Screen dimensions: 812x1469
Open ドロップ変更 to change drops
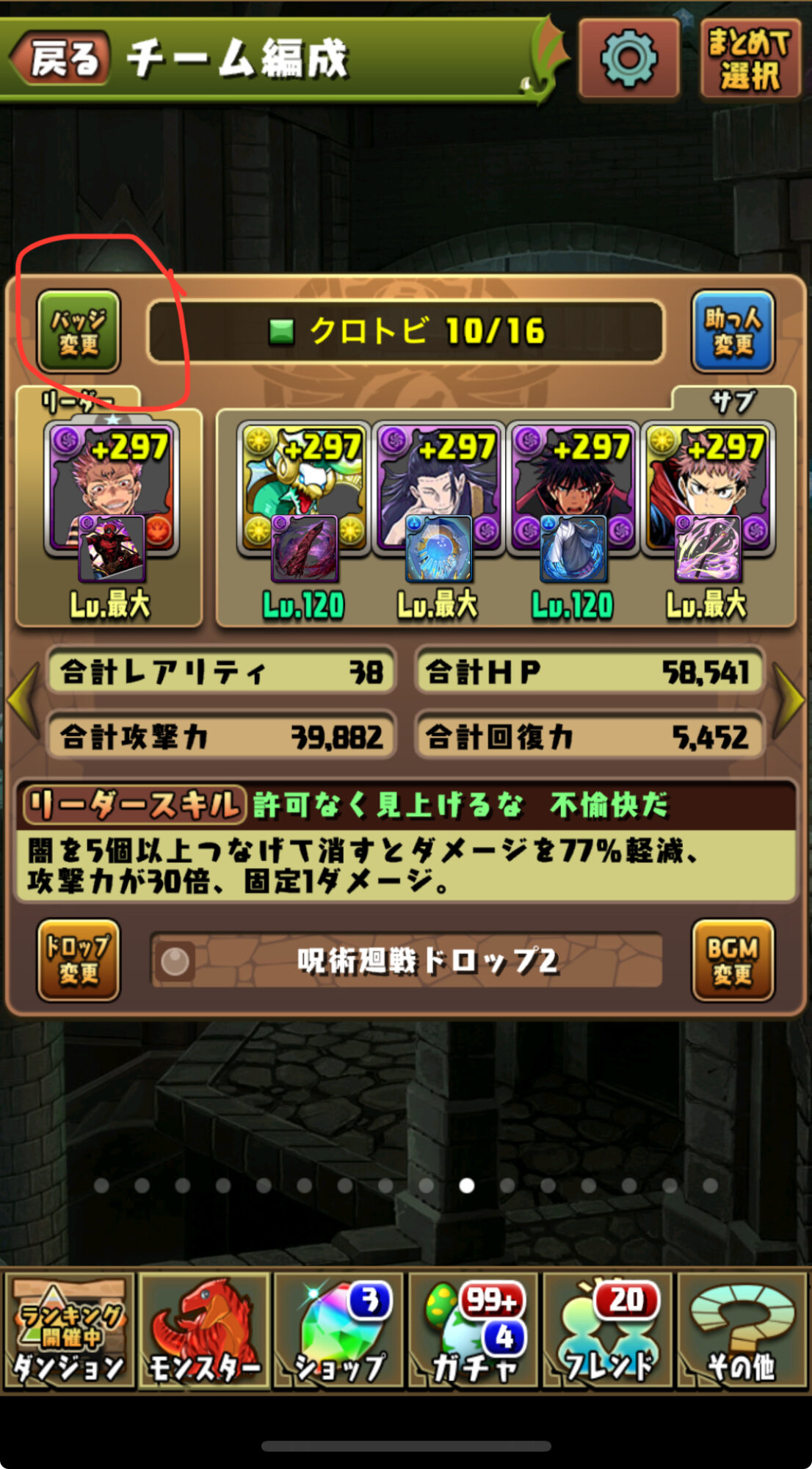coord(79,960)
